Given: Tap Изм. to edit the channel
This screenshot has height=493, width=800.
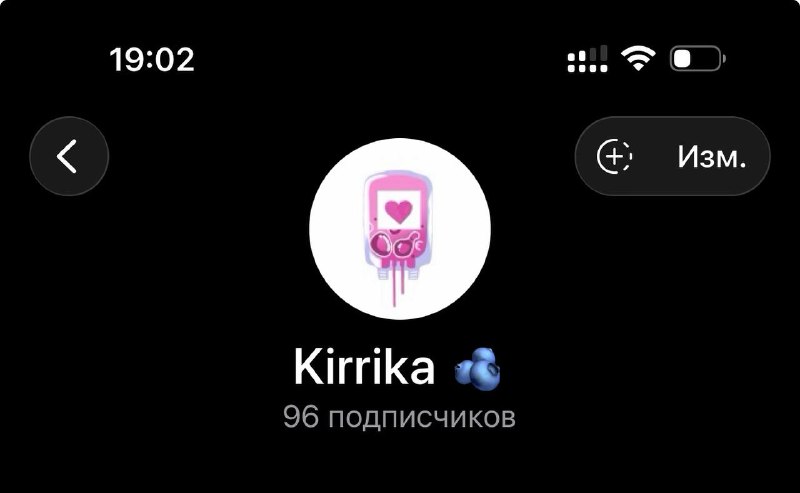Looking at the screenshot, I should (712, 157).
